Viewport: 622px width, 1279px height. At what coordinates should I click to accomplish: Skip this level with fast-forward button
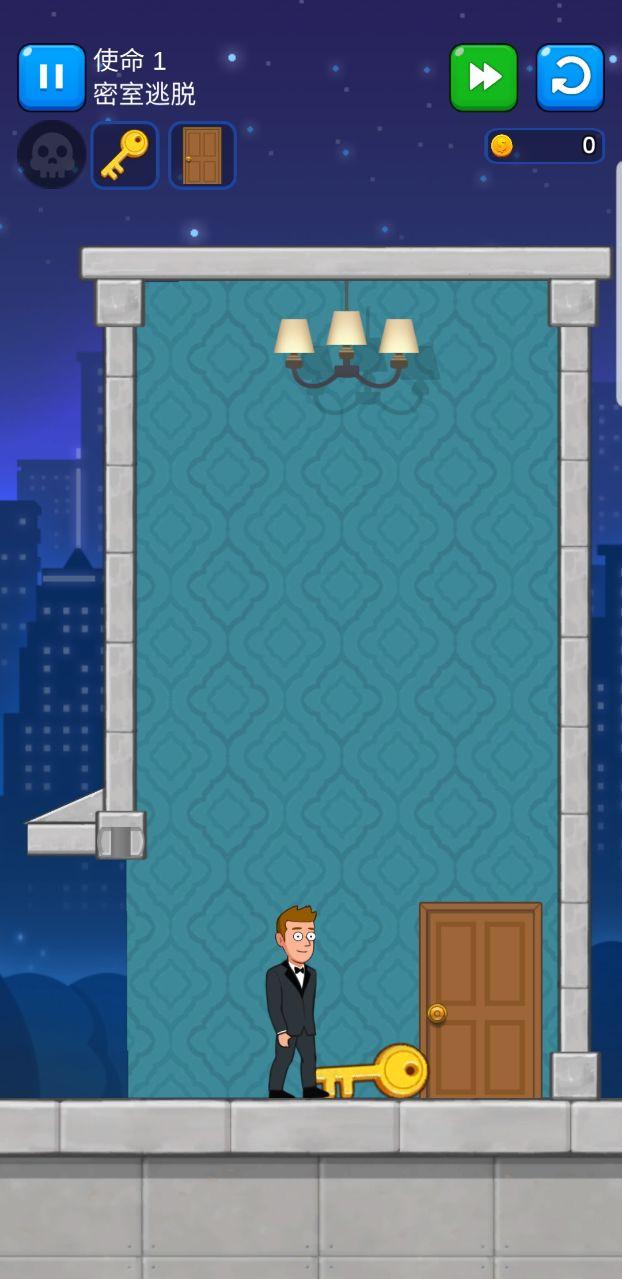(484, 77)
